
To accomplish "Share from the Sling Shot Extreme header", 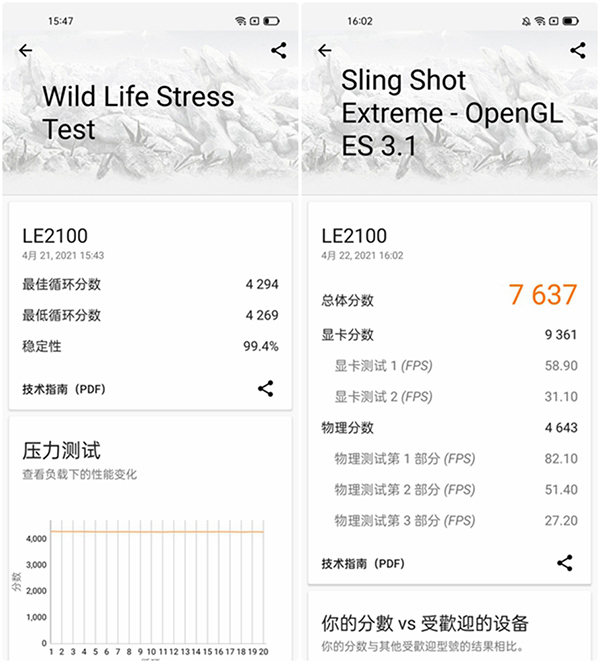I will click(x=577, y=50).
